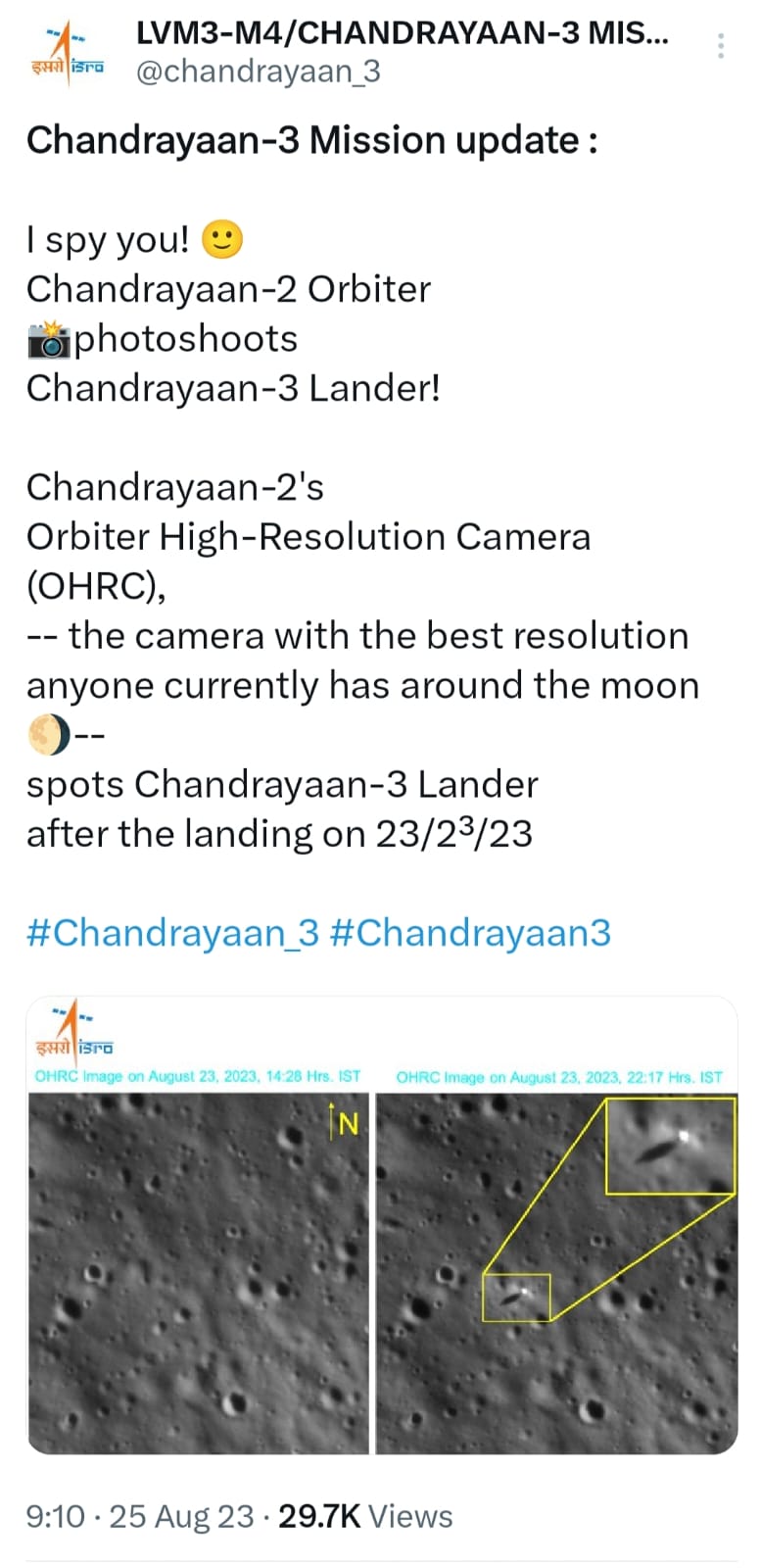Open the #Chandrayaan3 hashtag

[470, 932]
